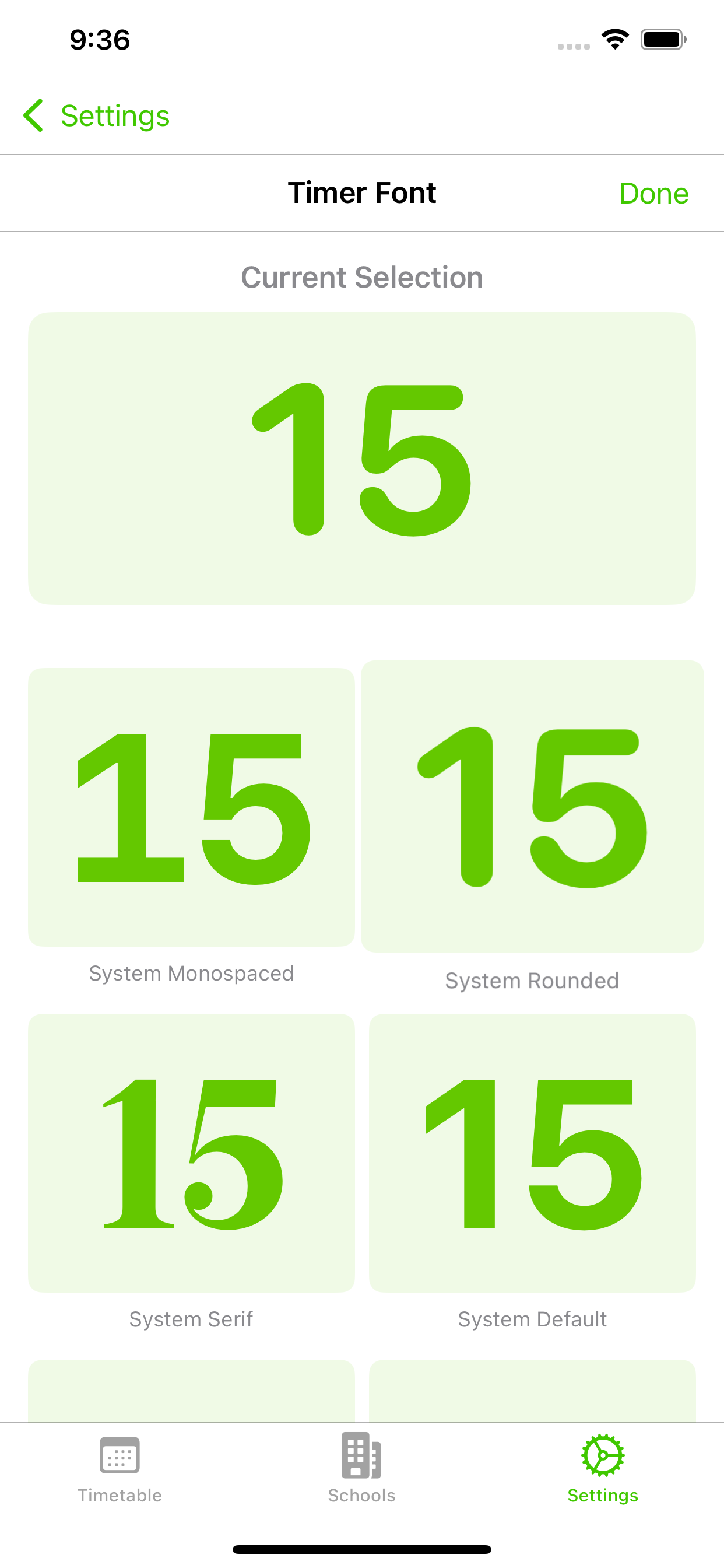Tap the large Current Selection preview card
This screenshot has width=724, height=1568.
362,457
